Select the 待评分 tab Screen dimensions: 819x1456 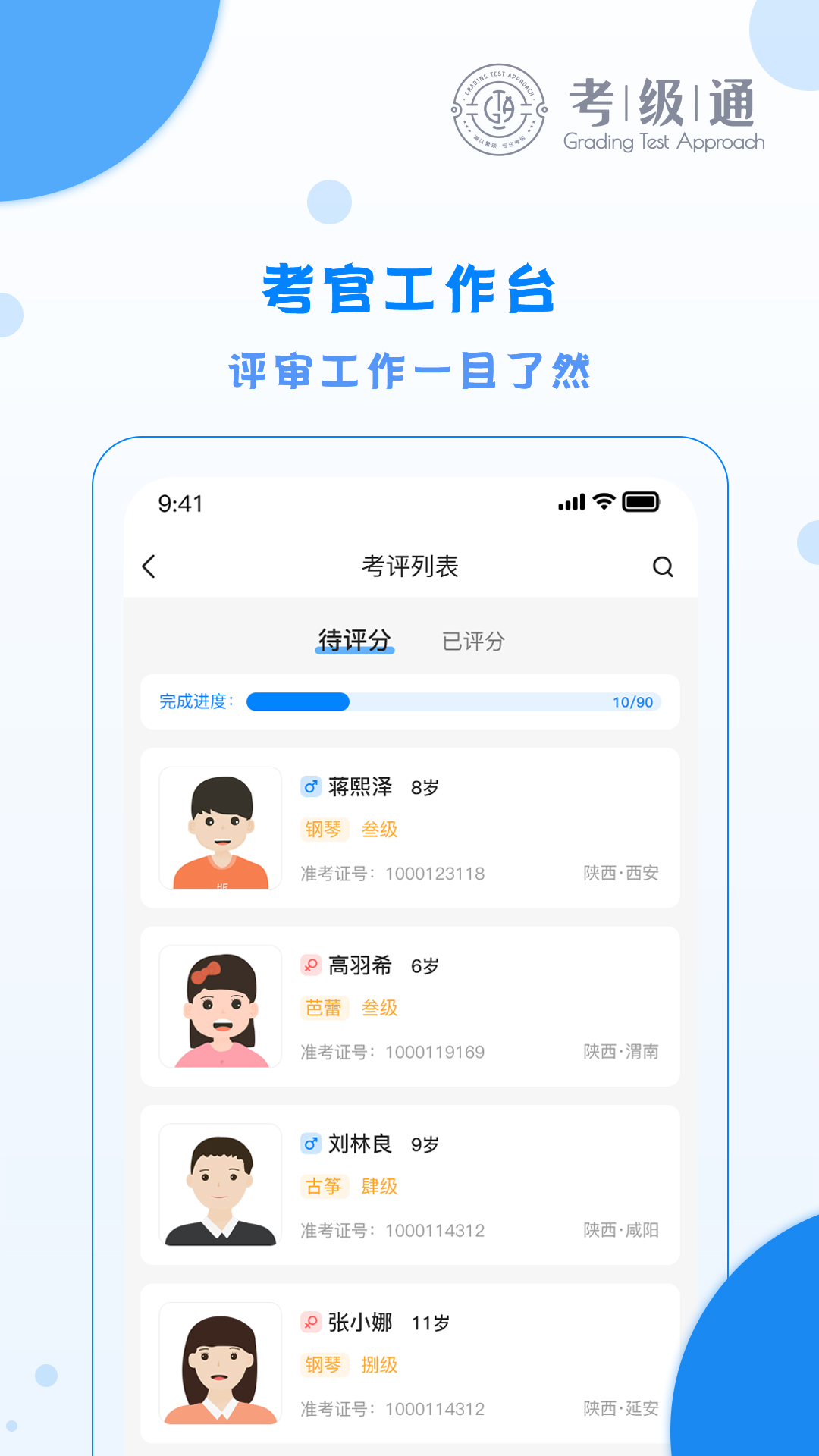click(x=355, y=642)
